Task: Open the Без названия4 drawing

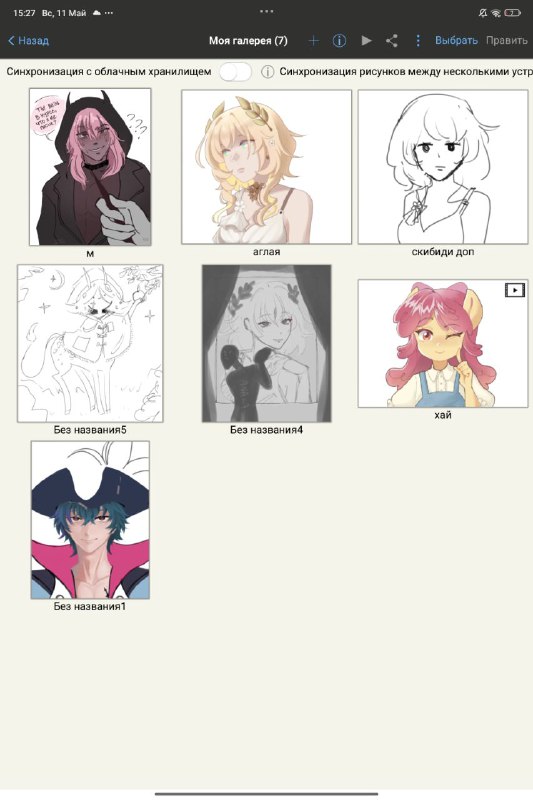Action: [266, 343]
